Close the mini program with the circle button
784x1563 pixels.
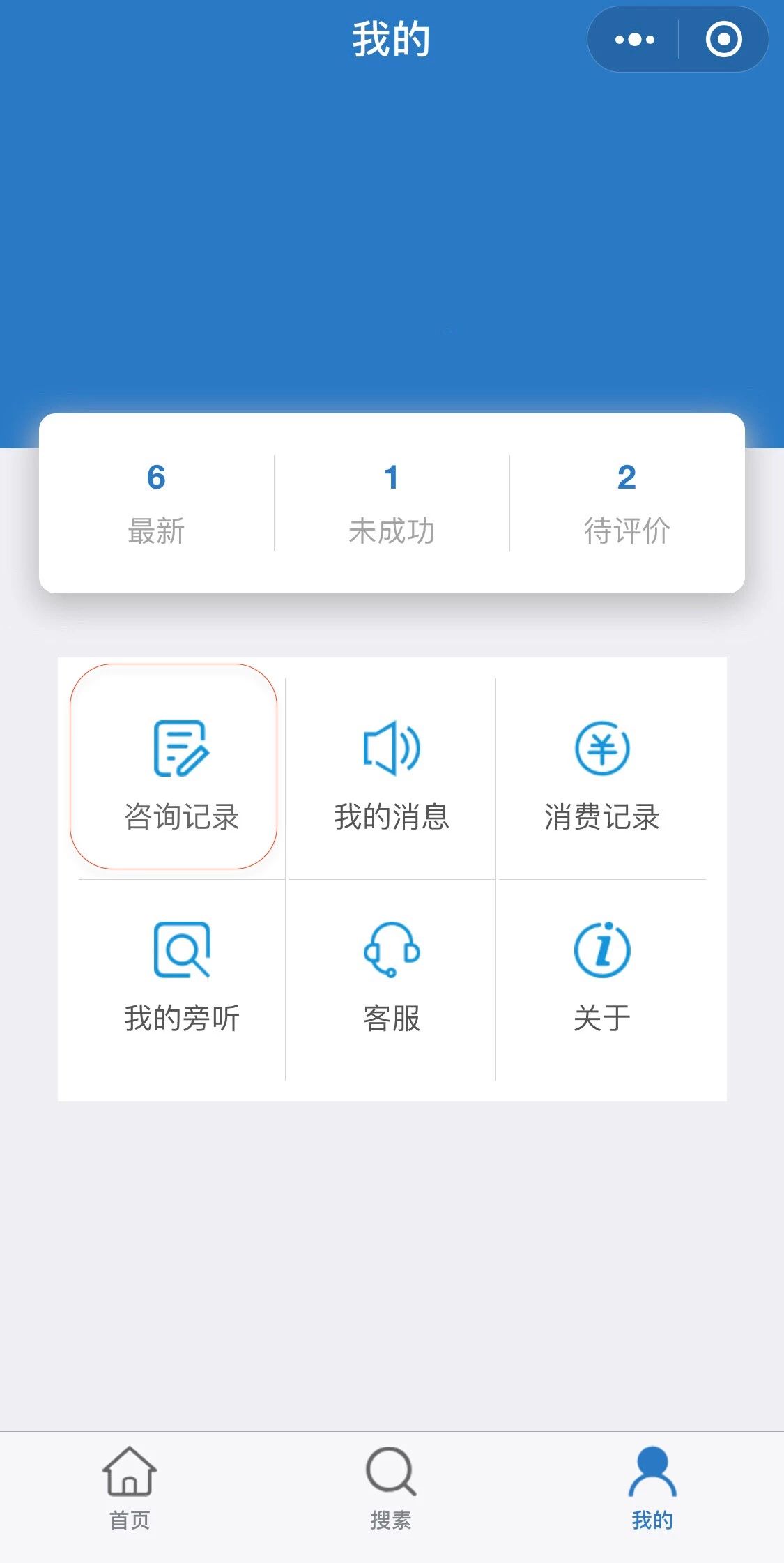click(723, 40)
